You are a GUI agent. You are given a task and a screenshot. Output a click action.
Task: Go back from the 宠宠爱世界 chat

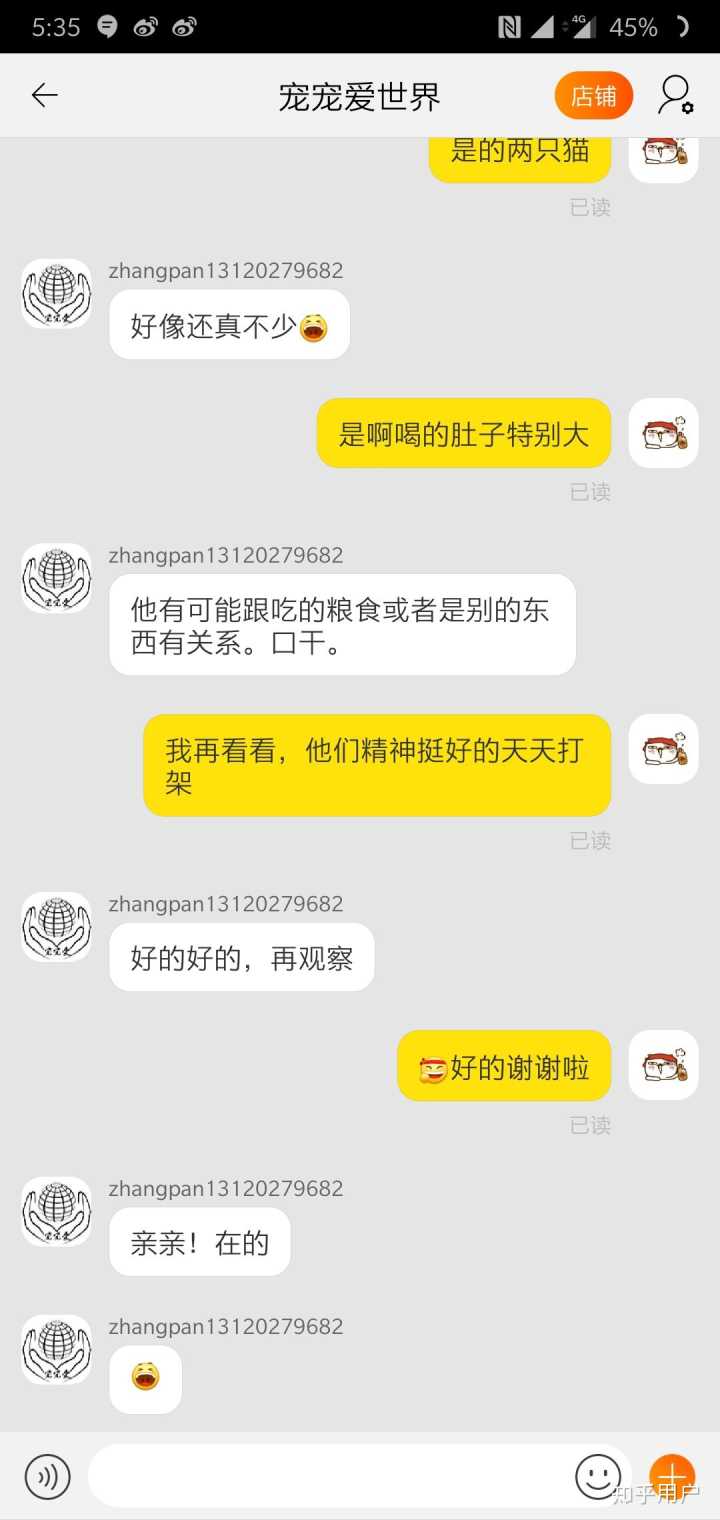pyautogui.click(x=44, y=96)
